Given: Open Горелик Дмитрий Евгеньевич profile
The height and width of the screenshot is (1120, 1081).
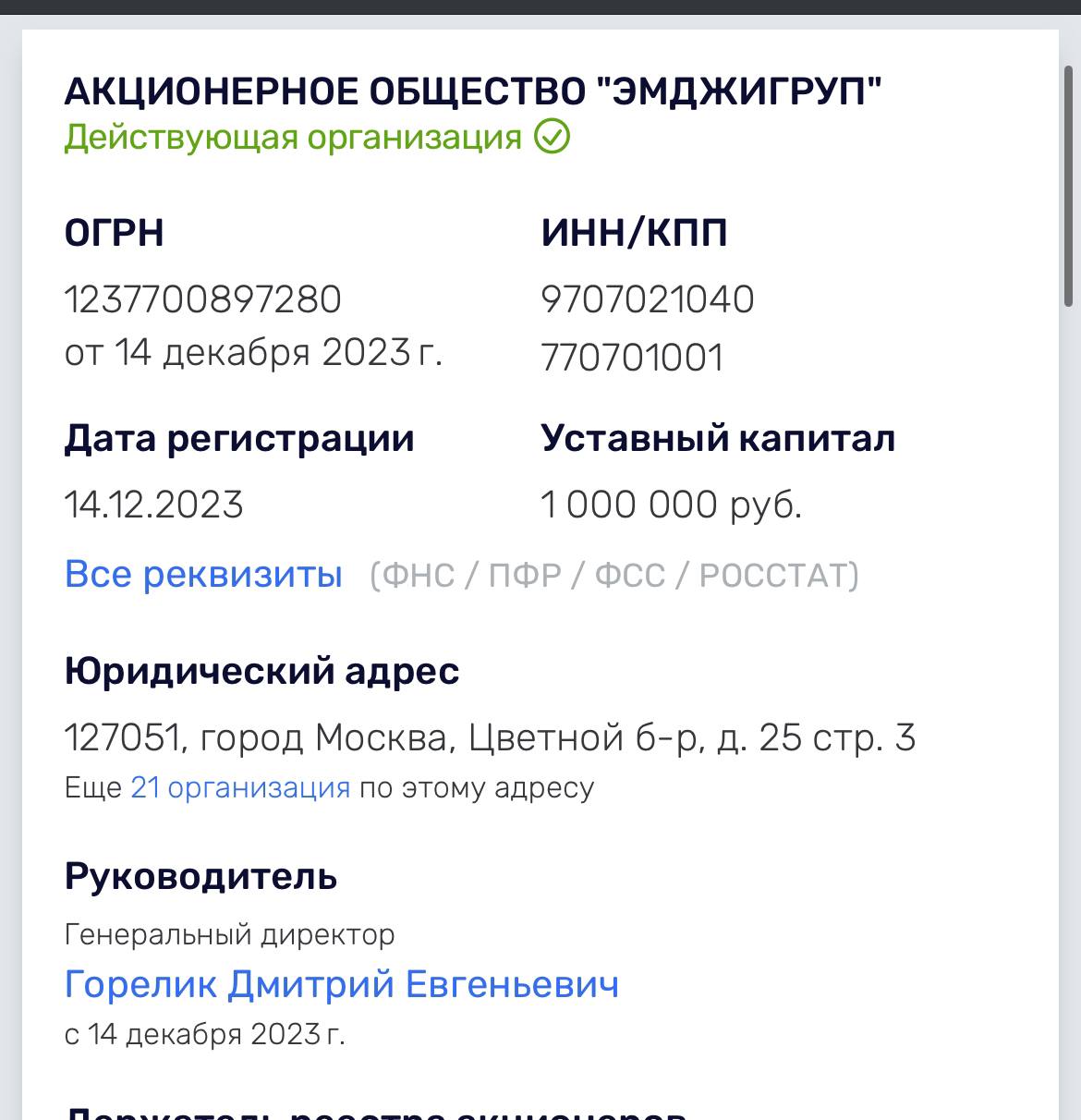Looking at the screenshot, I should click(341, 985).
